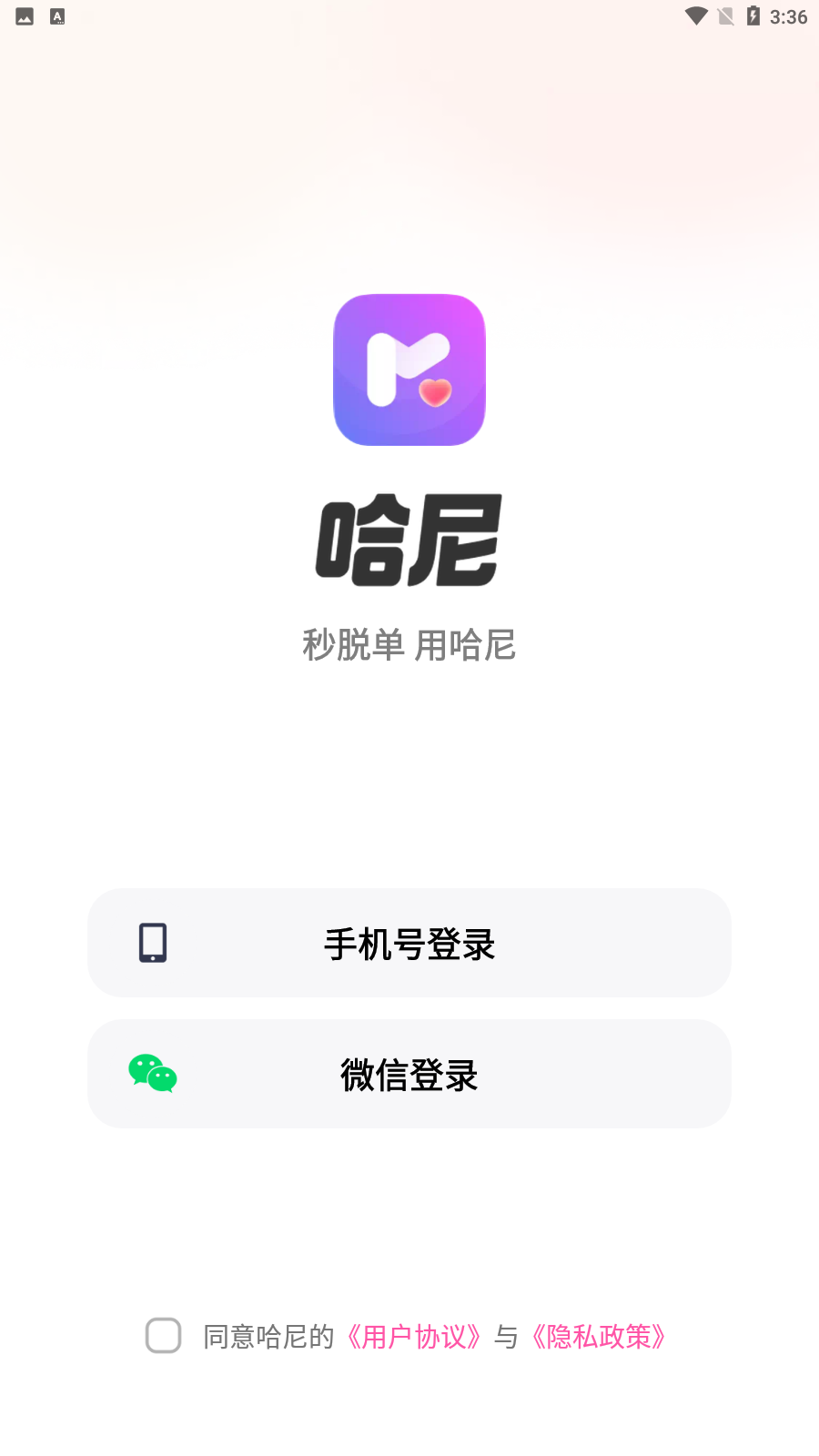Tap the tagline 秒脱单 用哈尼
The image size is (819, 1456).
pos(409,645)
